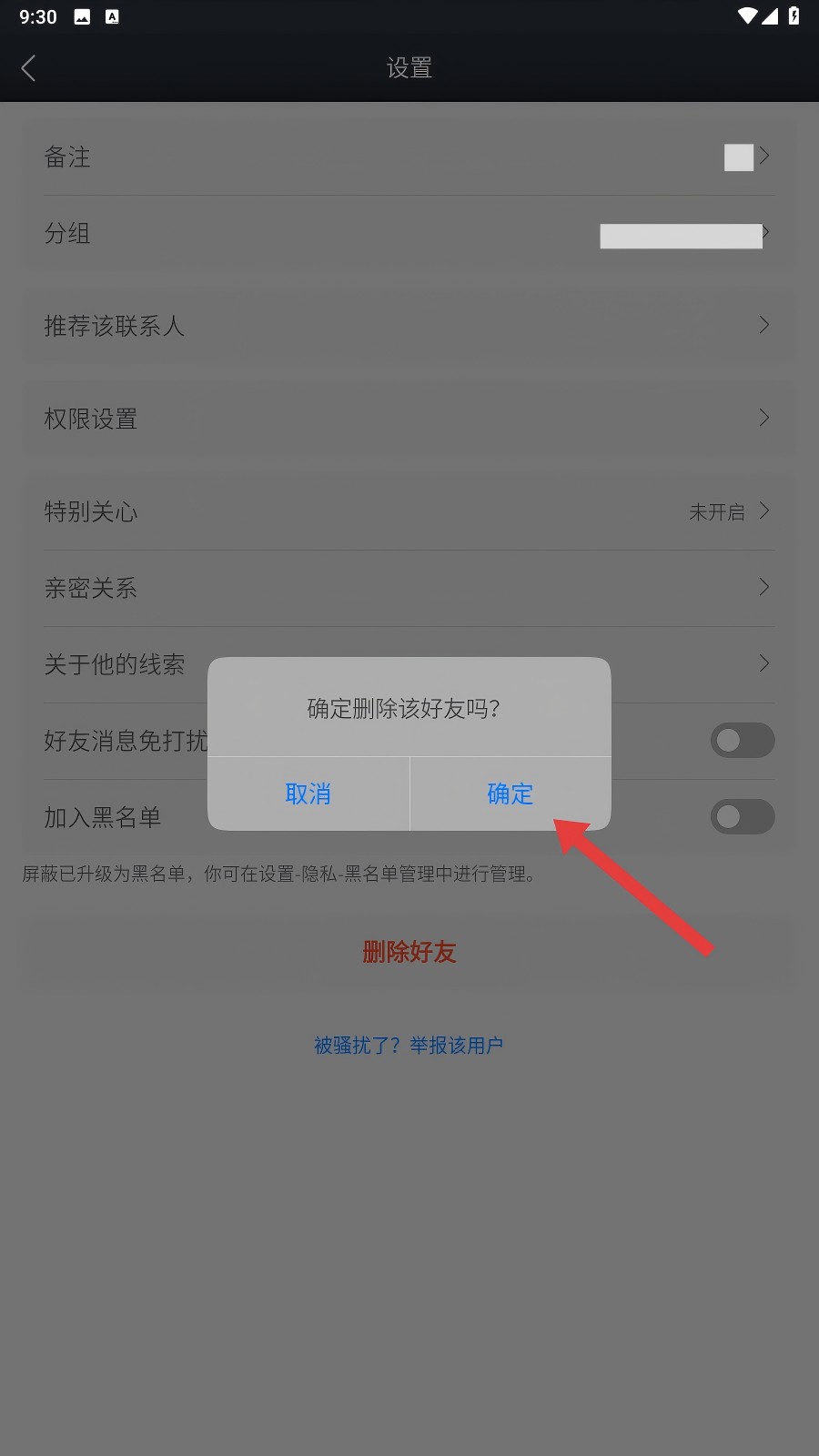This screenshot has height=1456, width=819.
Task: Open the 备注 row
Action: [409, 157]
